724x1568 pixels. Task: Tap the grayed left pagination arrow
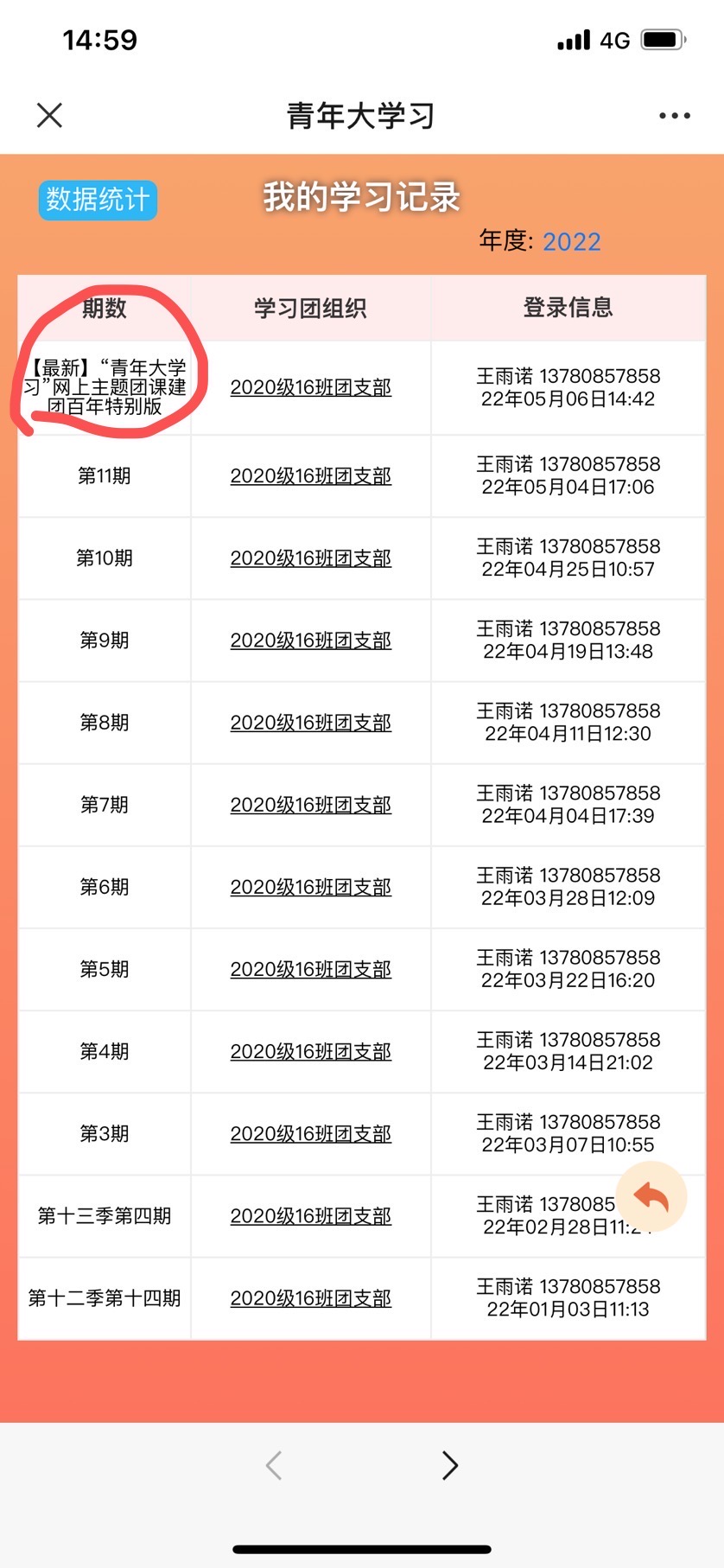pos(273,1466)
